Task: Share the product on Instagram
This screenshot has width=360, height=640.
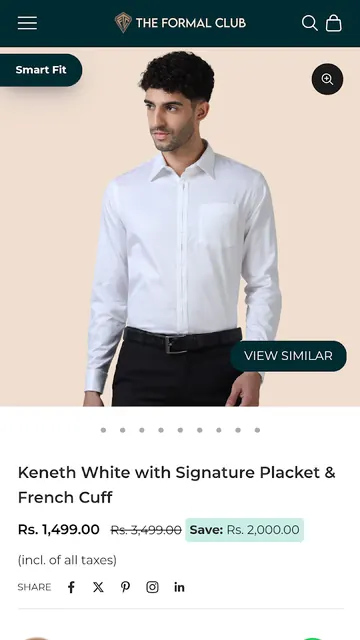Action: coord(152,587)
